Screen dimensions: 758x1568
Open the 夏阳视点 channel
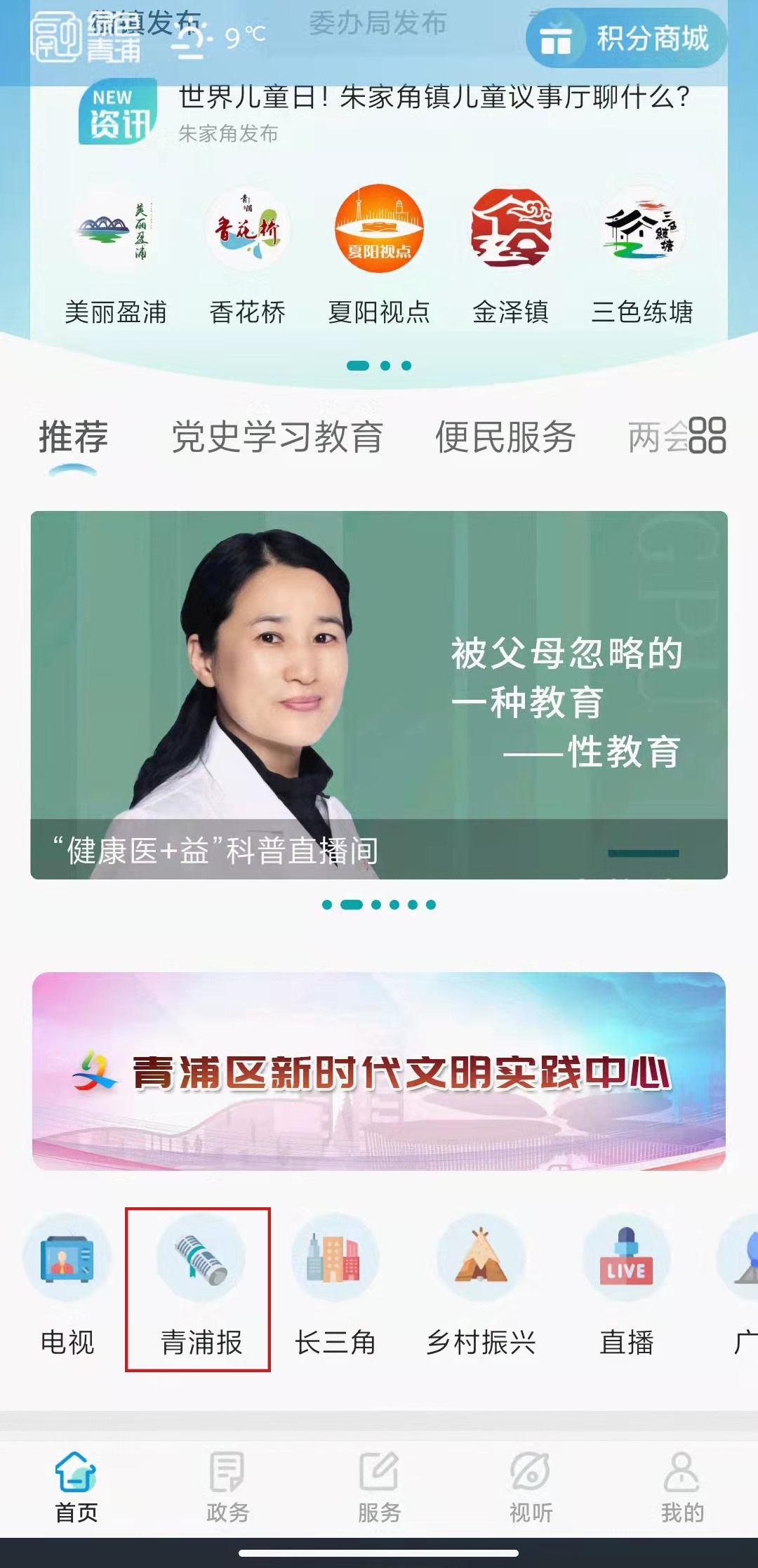point(379,255)
